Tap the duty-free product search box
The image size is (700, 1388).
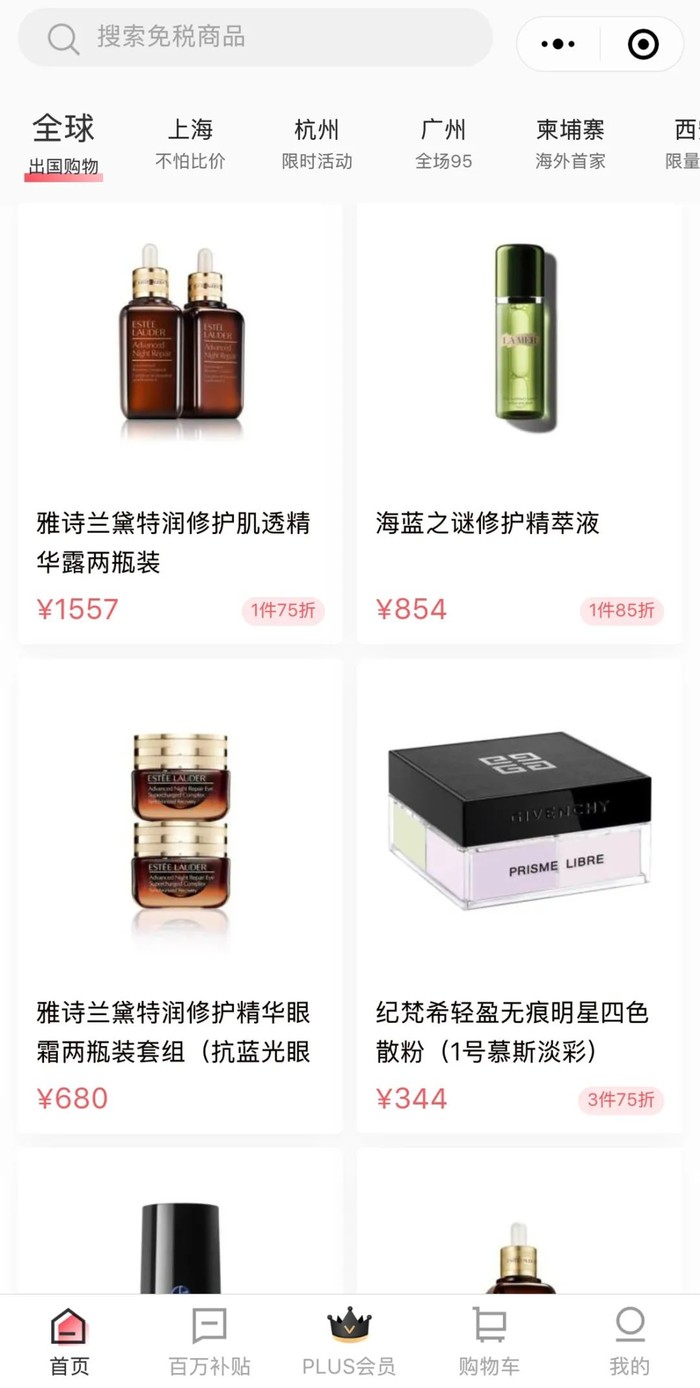coord(255,38)
